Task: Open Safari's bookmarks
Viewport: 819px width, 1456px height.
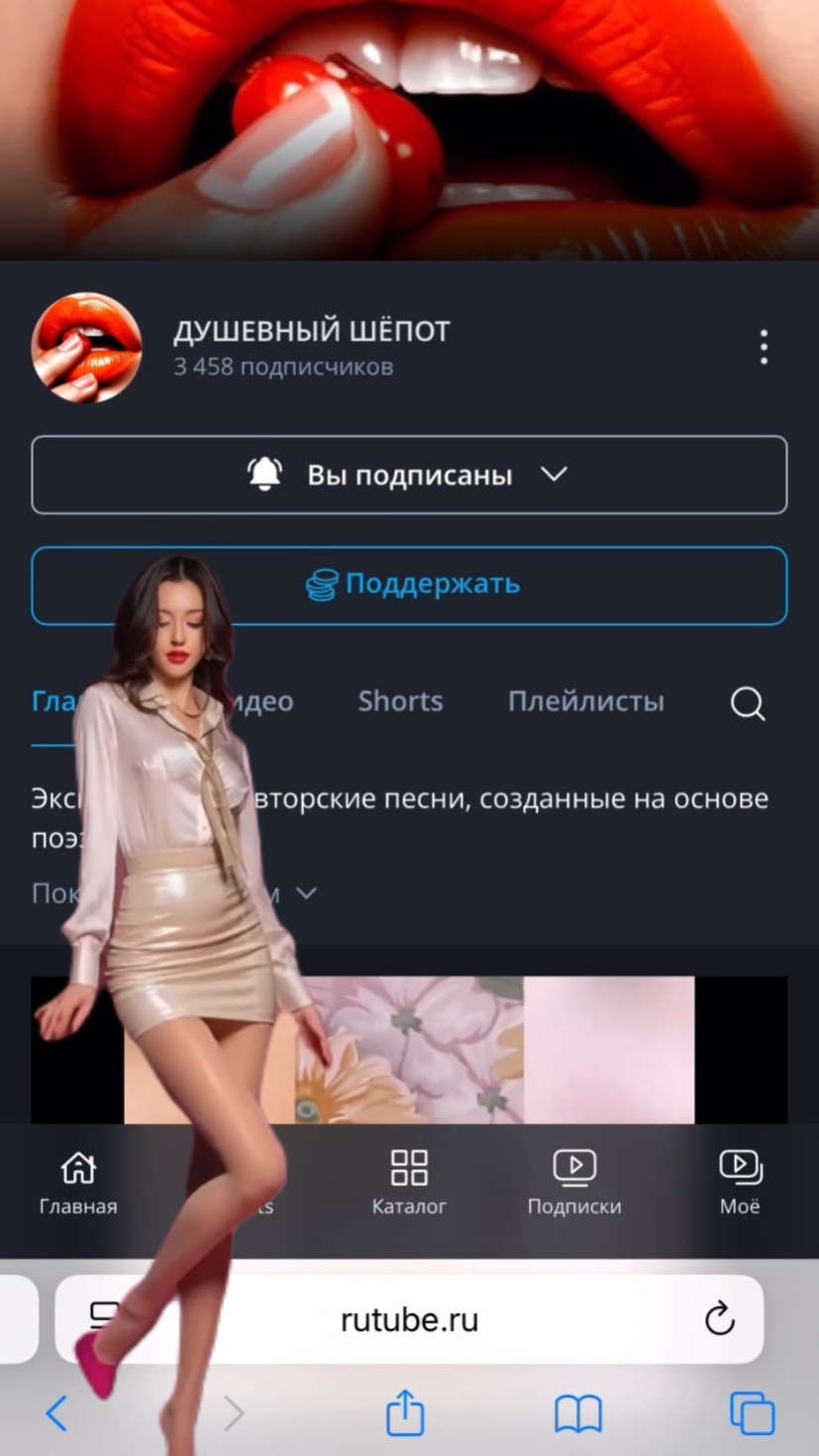Action: pyautogui.click(x=578, y=1414)
